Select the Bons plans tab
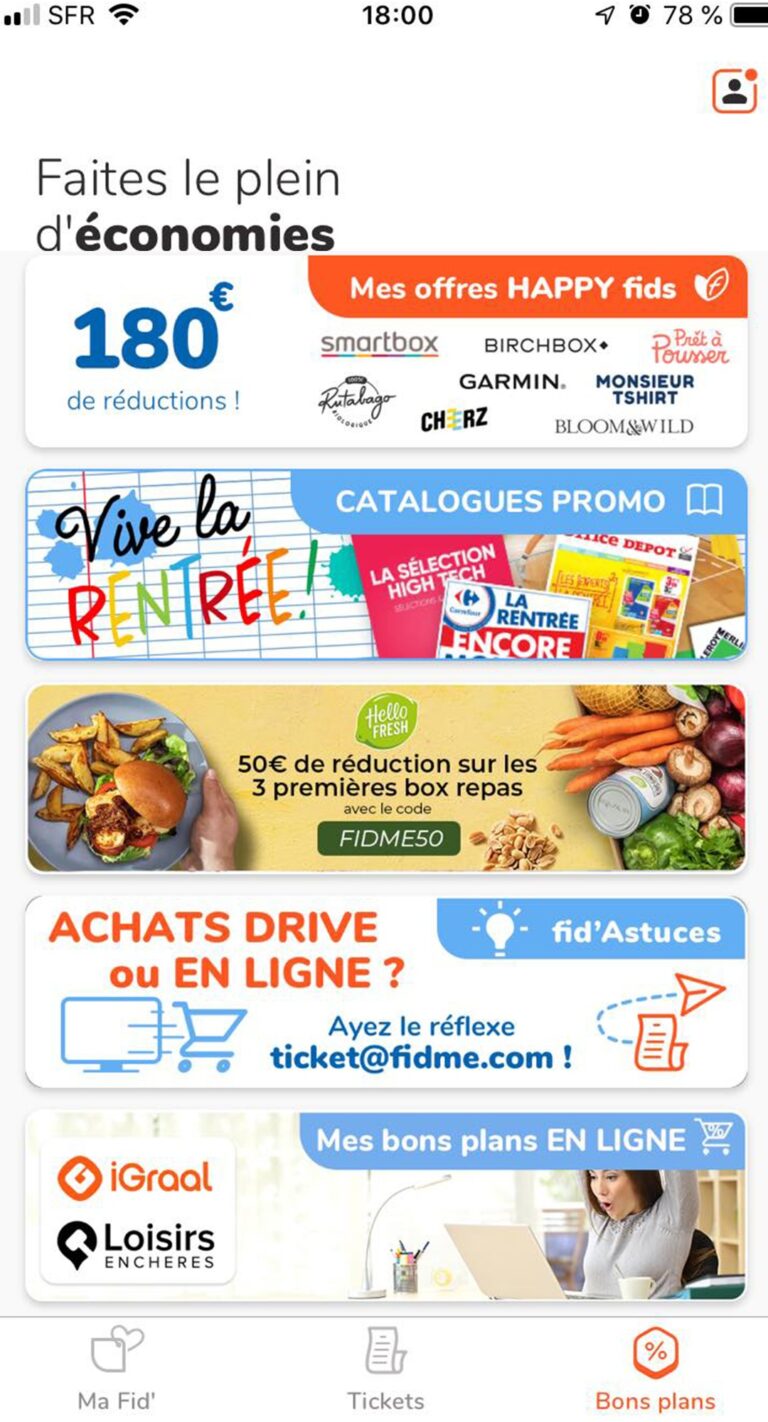The width and height of the screenshot is (768, 1422). (x=656, y=1369)
